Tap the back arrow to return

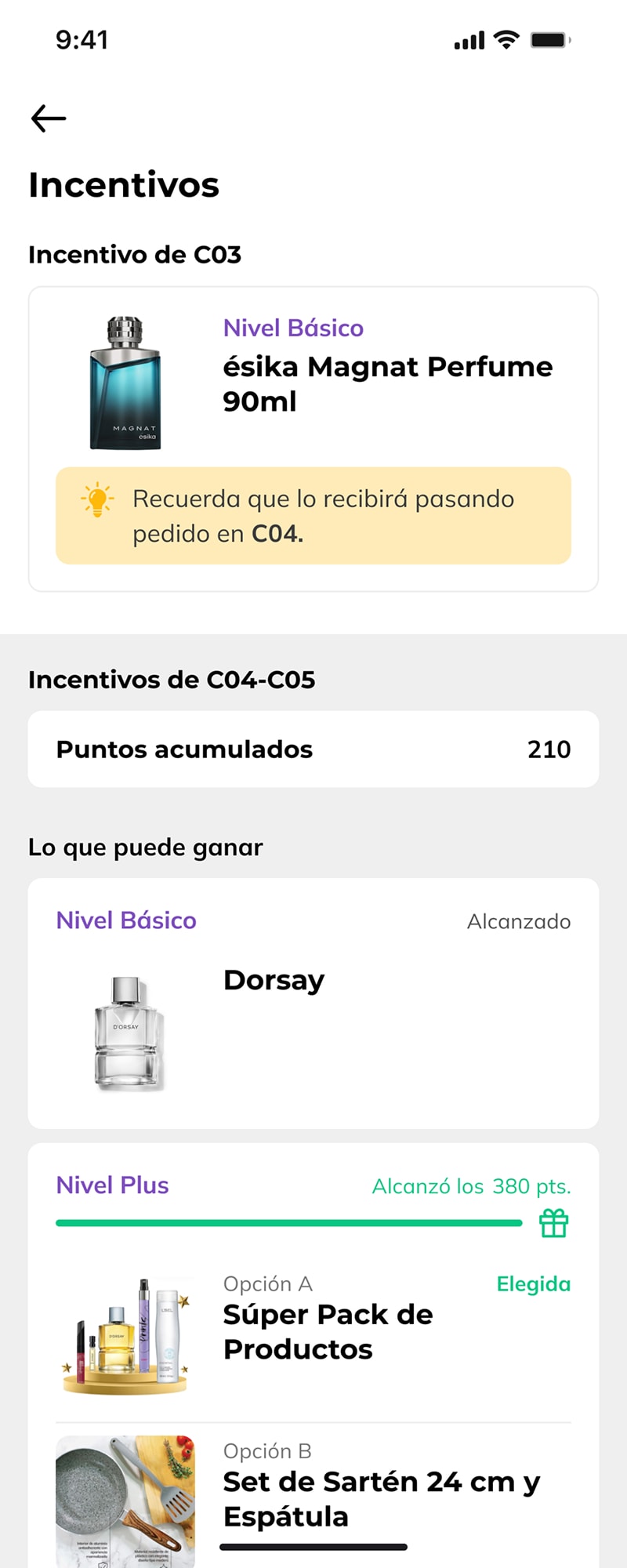coord(47,118)
